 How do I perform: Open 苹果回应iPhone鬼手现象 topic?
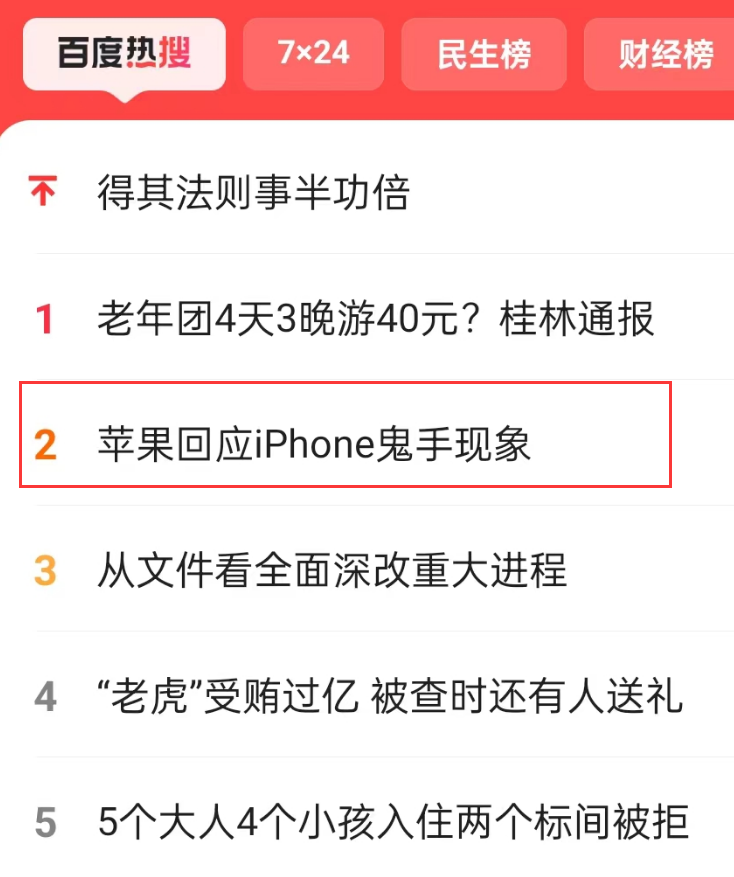[x=314, y=444]
